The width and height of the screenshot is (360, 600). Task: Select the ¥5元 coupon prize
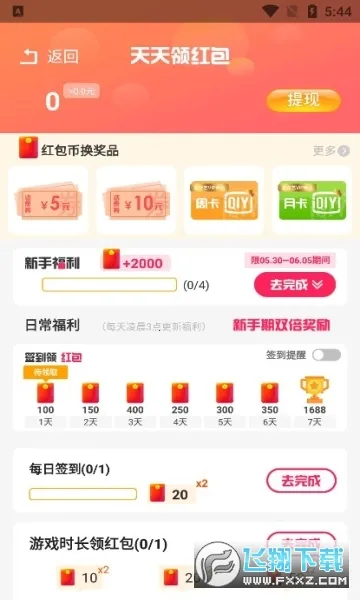[48, 201]
